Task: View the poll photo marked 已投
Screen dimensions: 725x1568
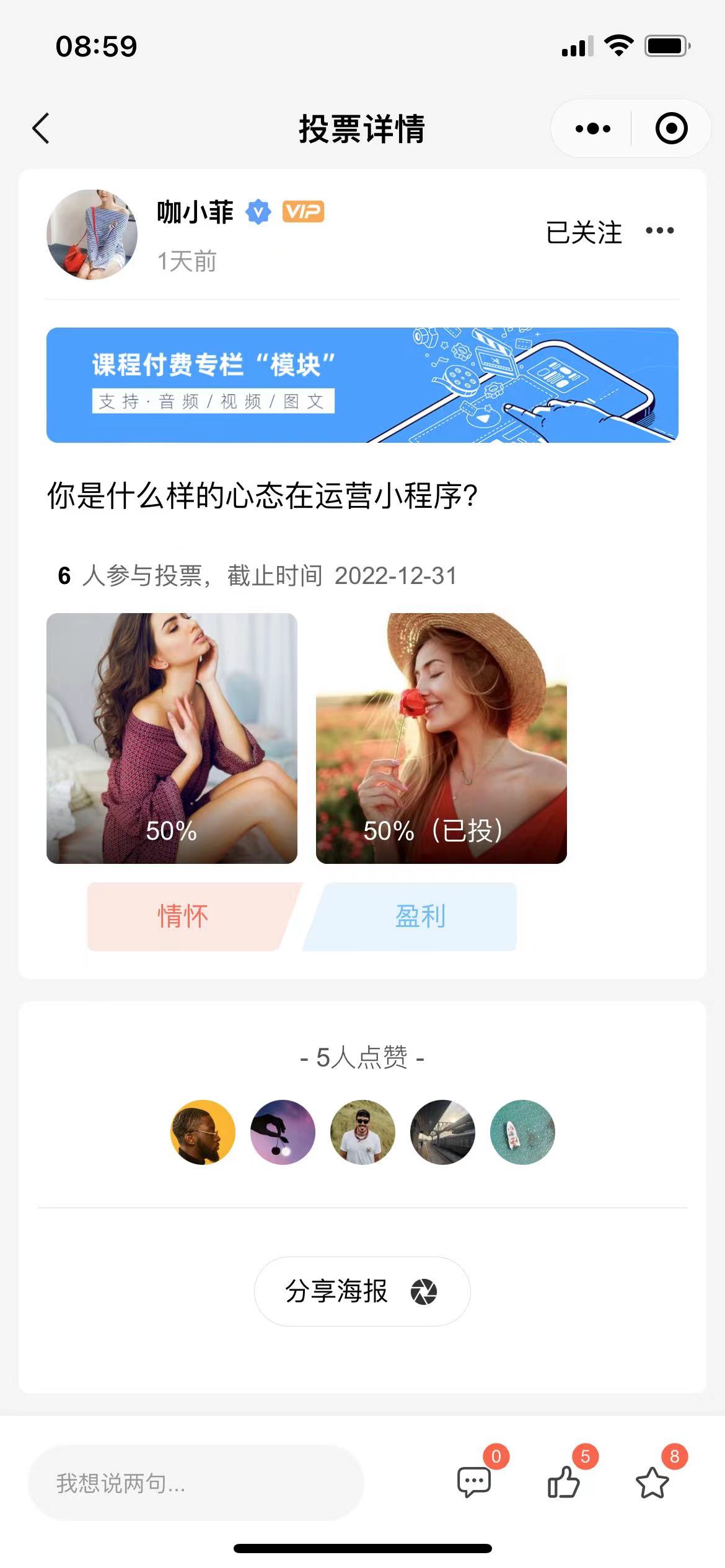Action: 441,738
